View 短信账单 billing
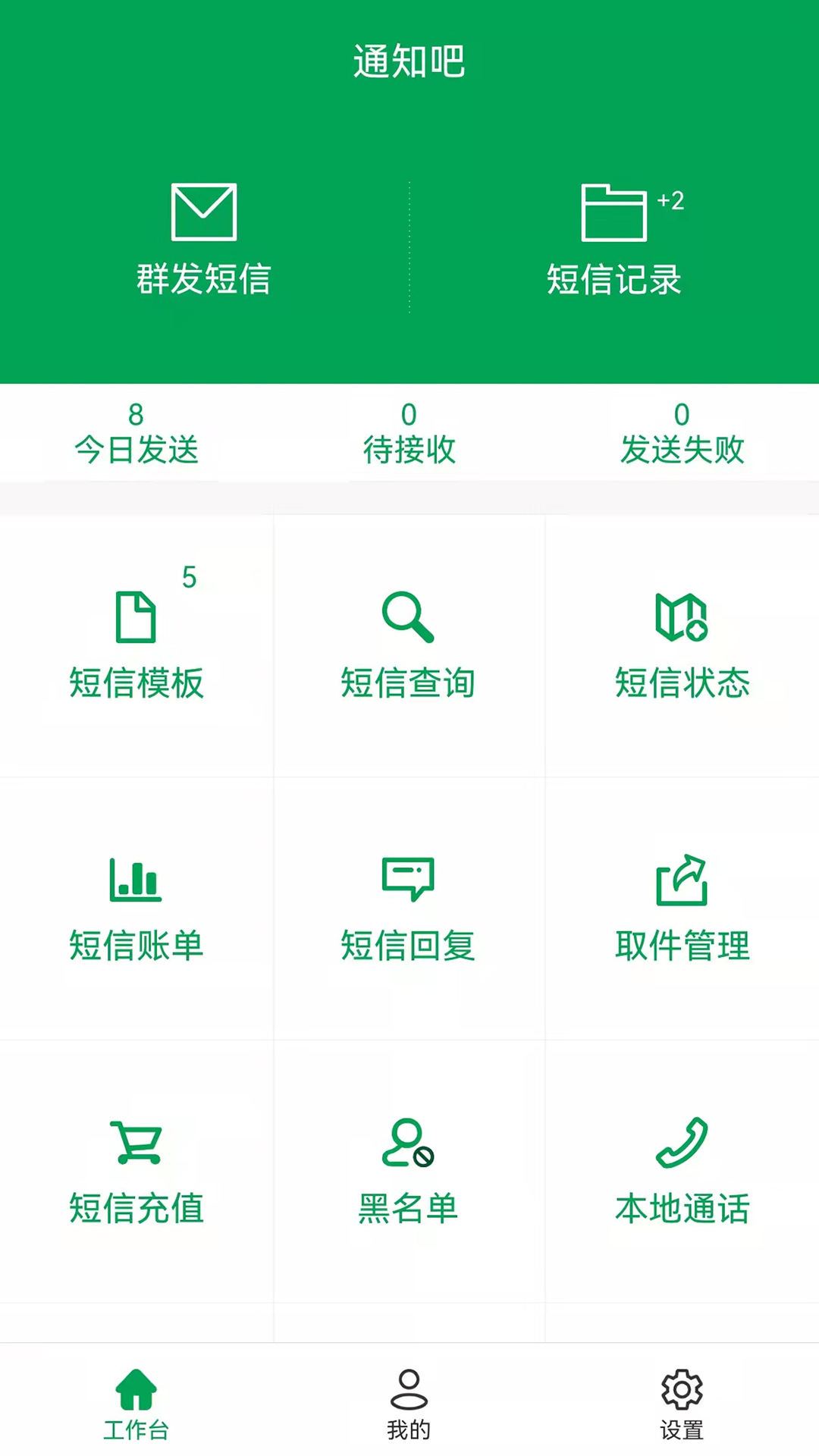 click(136, 908)
